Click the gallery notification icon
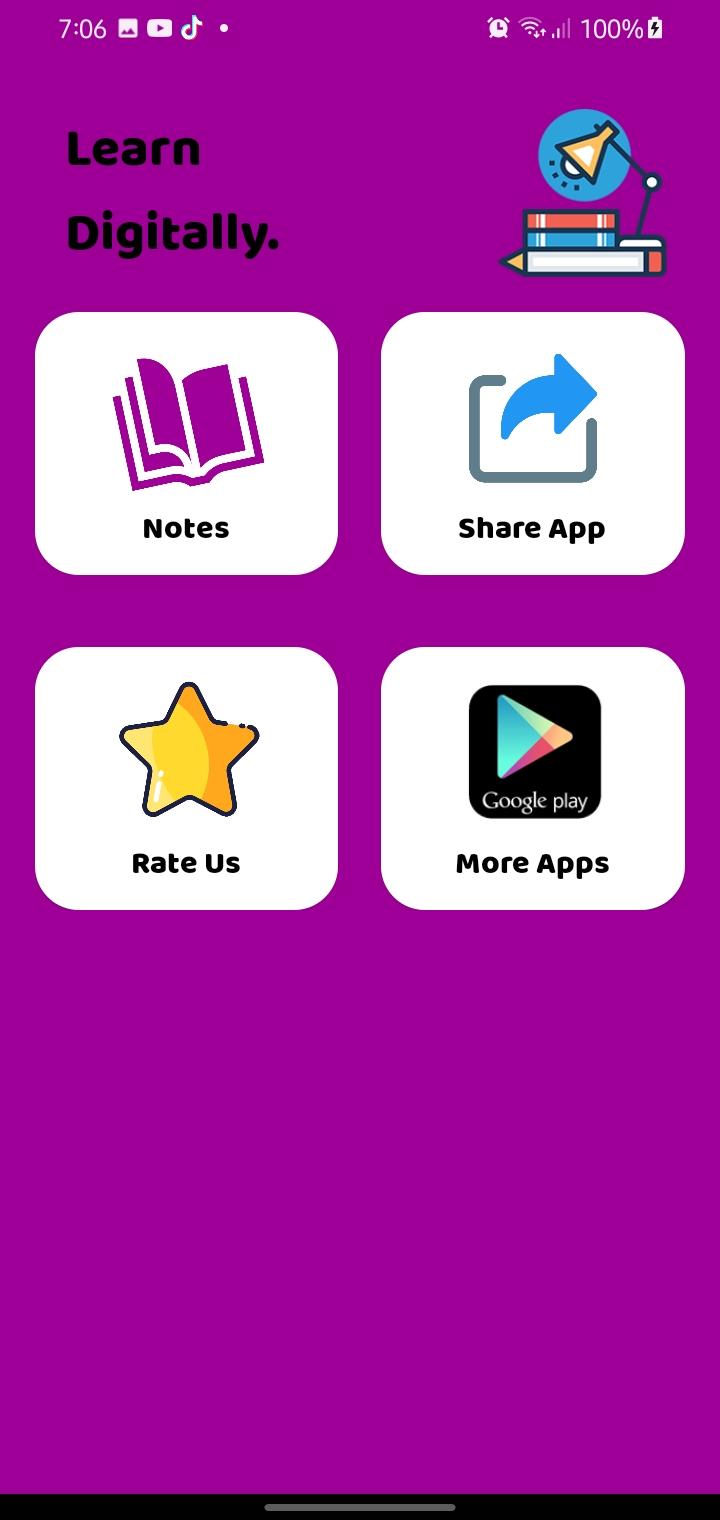Screen dimensions: 720x1520 (x=128, y=28)
